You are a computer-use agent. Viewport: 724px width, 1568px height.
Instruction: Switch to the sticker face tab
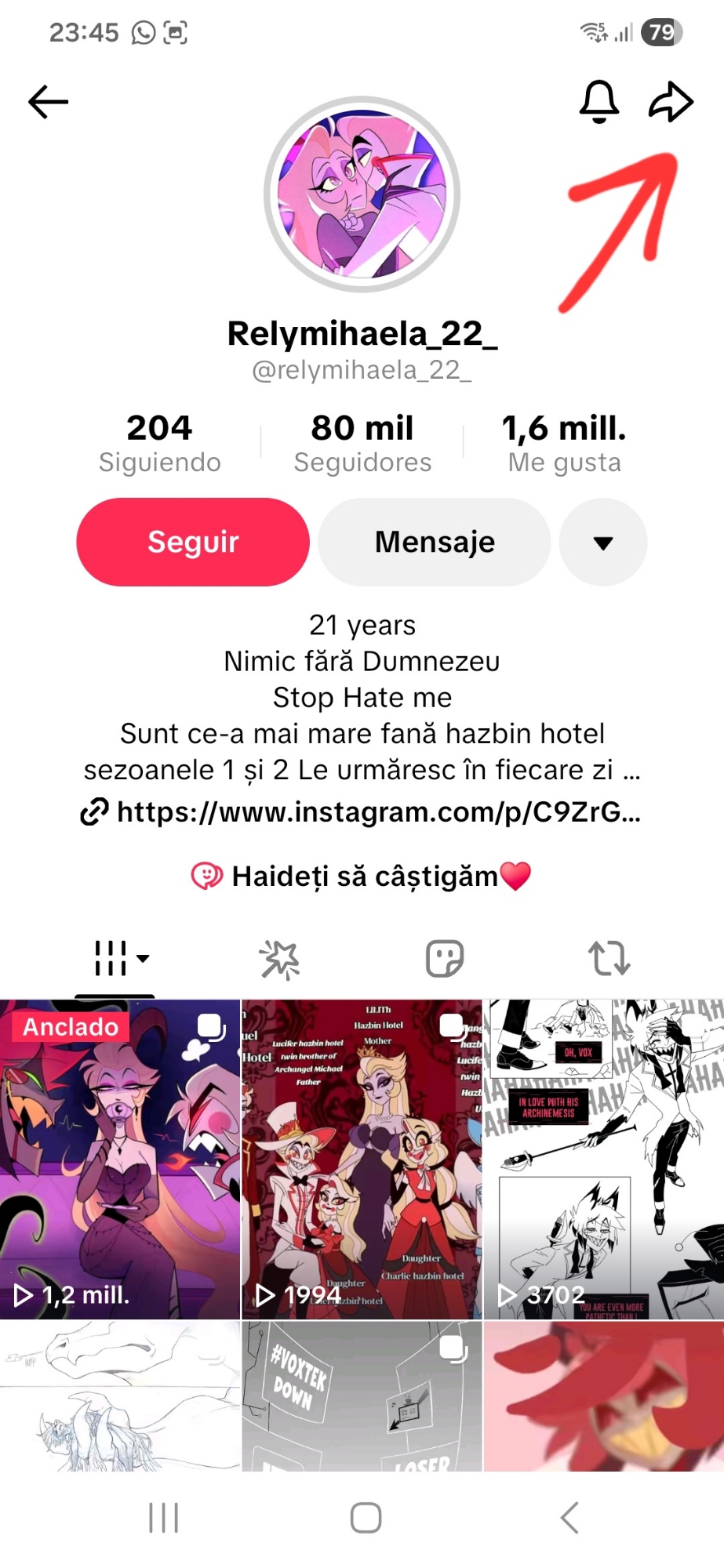(x=445, y=959)
